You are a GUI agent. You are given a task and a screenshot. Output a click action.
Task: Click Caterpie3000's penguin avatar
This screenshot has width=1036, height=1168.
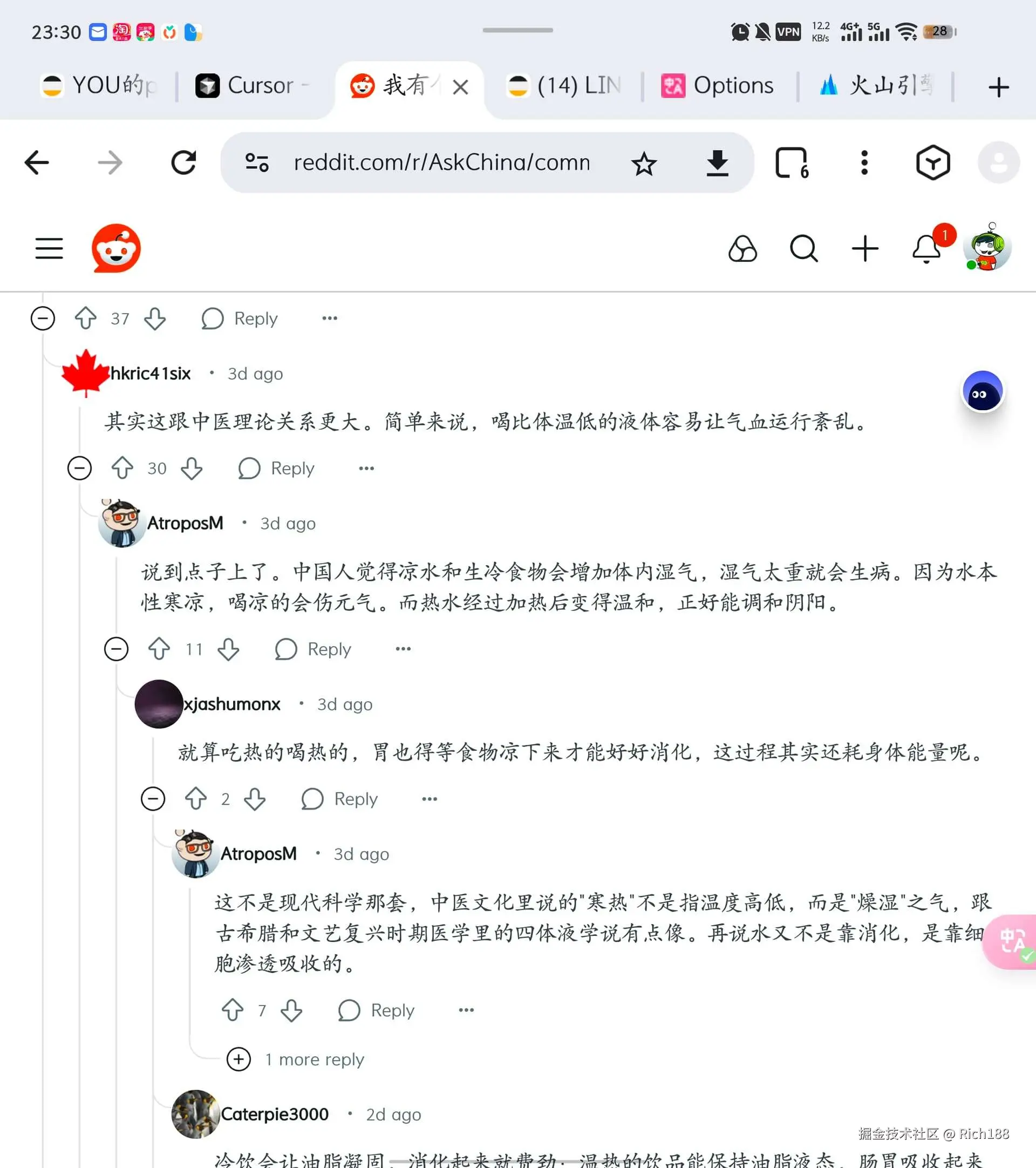(195, 1113)
